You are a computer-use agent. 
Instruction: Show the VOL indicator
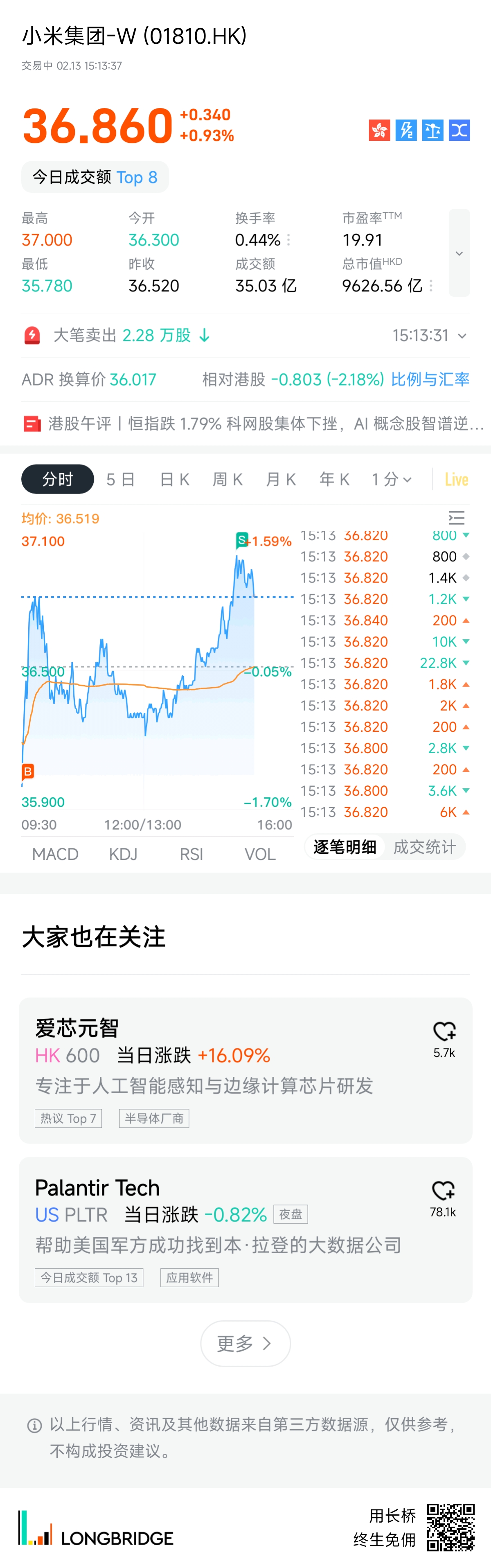click(260, 854)
